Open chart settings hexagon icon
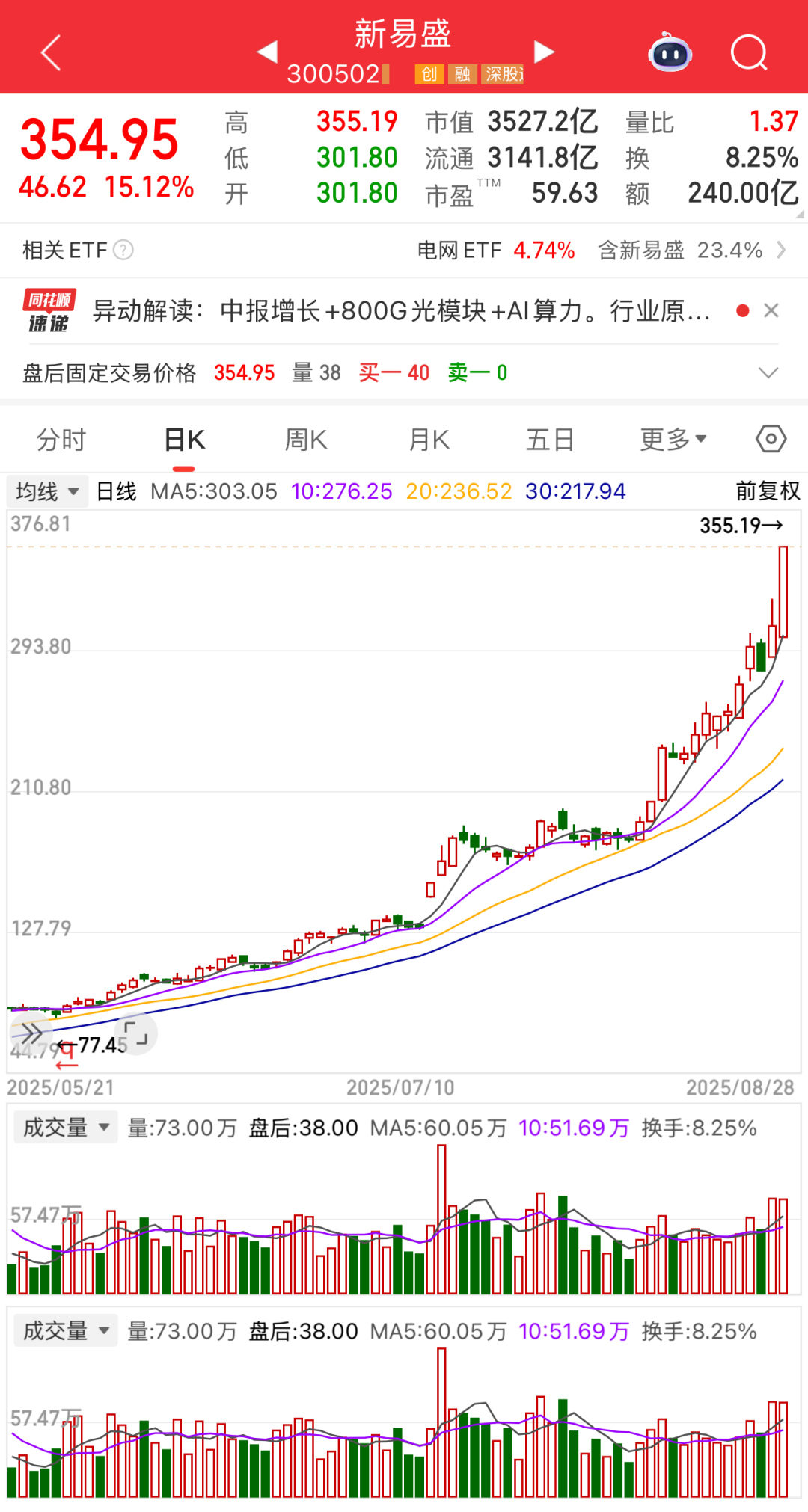This screenshot has width=808, height=1512. point(771,439)
